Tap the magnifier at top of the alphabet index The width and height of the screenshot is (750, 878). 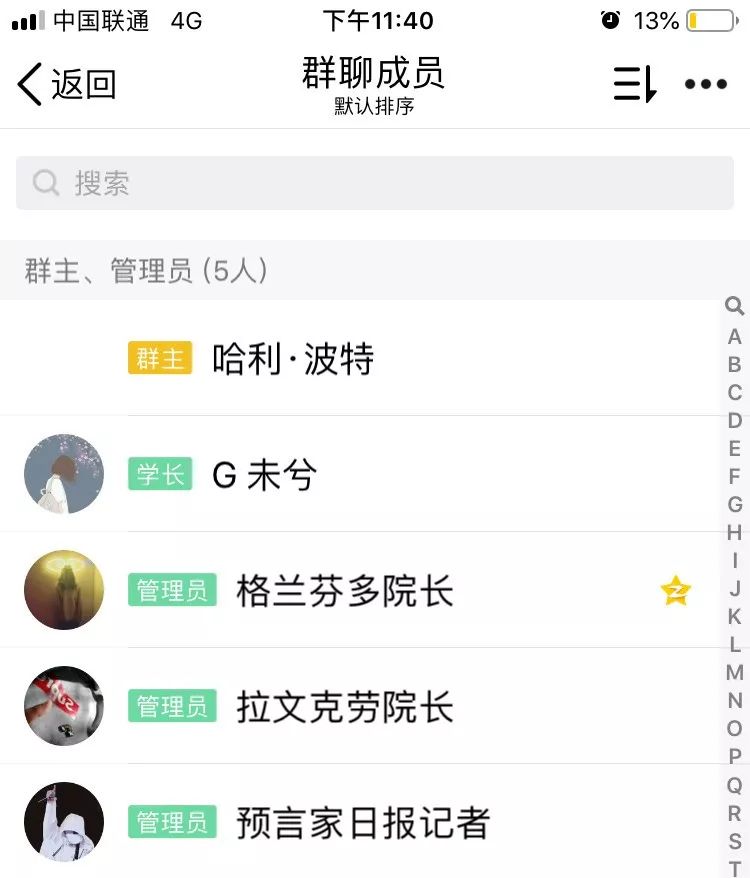734,307
